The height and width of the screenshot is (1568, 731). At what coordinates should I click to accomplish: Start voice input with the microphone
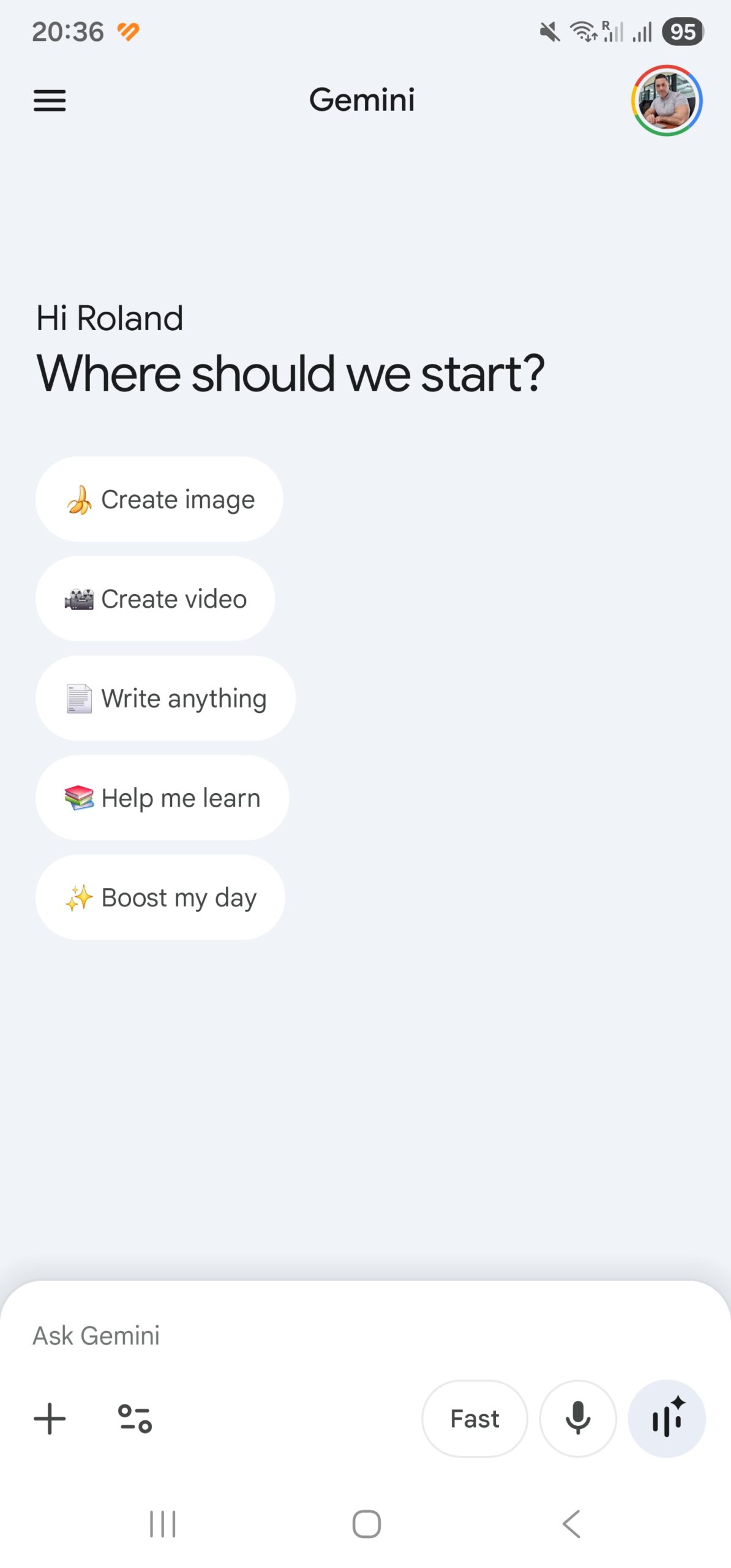[x=577, y=1419]
